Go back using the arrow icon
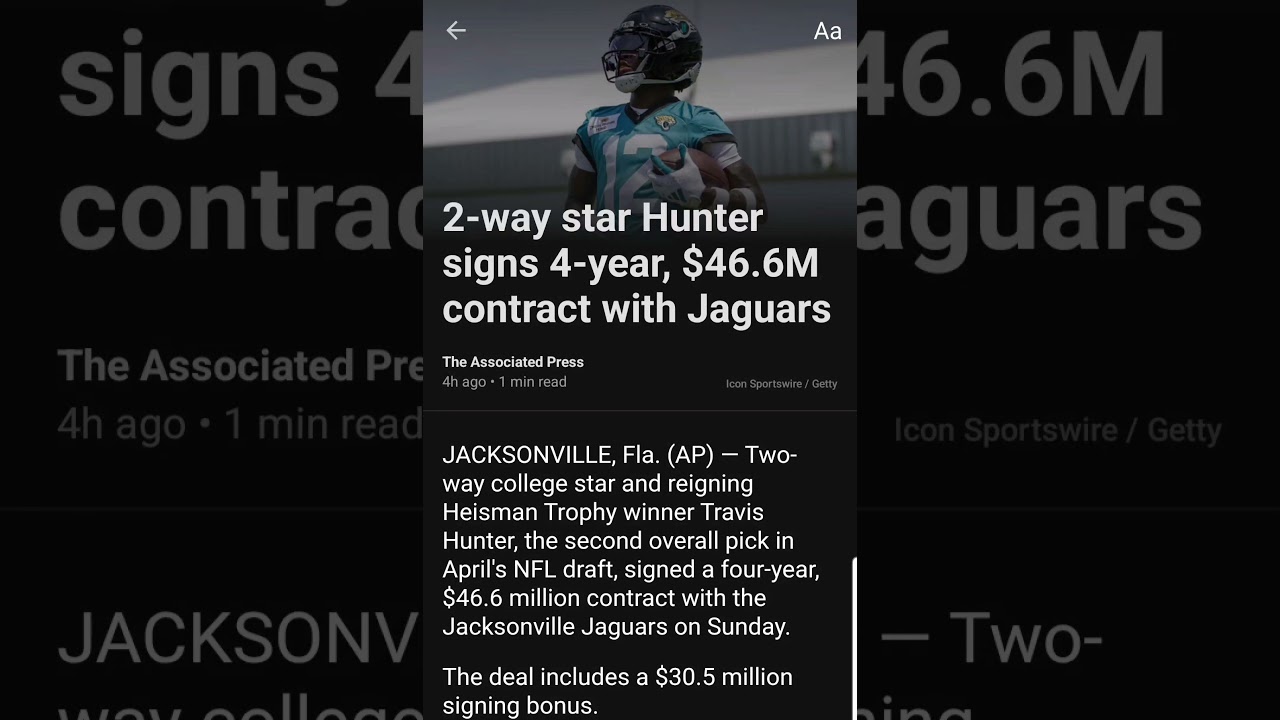 coord(456,31)
